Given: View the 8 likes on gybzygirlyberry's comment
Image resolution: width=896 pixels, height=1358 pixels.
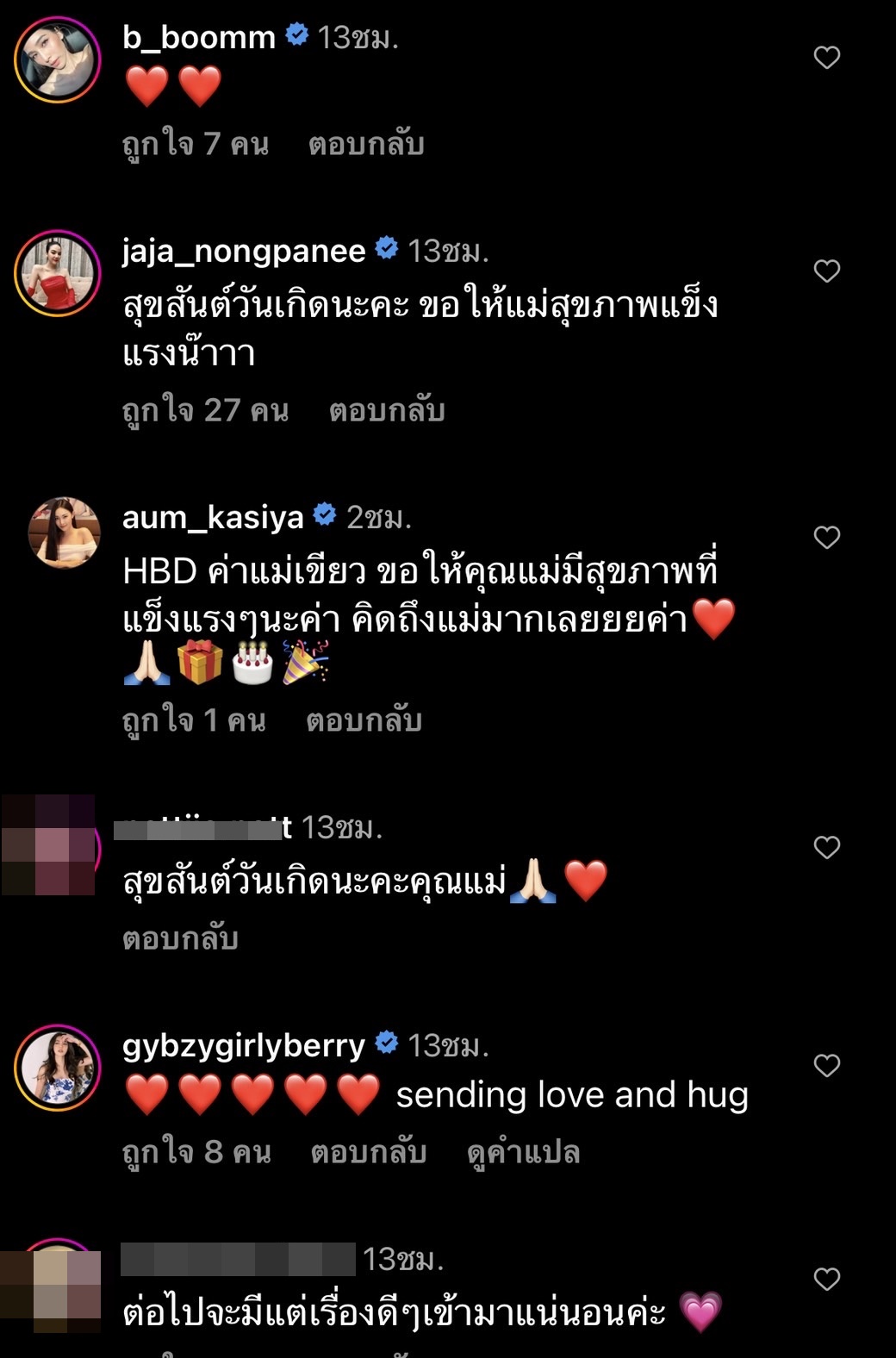Looking at the screenshot, I should pos(196,1151).
